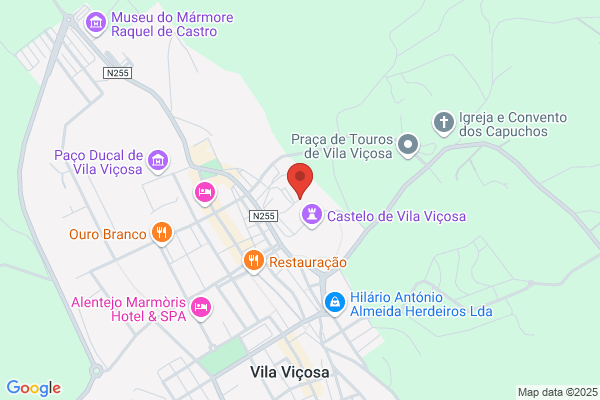Open Paço Ducal de Vila Viçosa marker
The image size is (600, 400).
pyautogui.click(x=158, y=162)
